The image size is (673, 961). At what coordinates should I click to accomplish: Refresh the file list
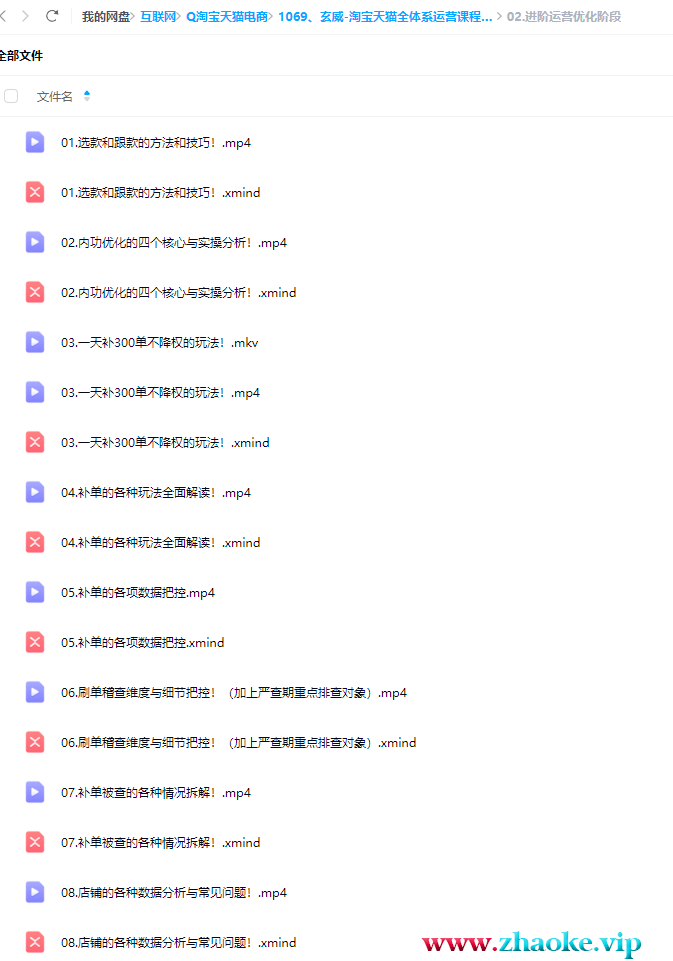[x=52, y=16]
